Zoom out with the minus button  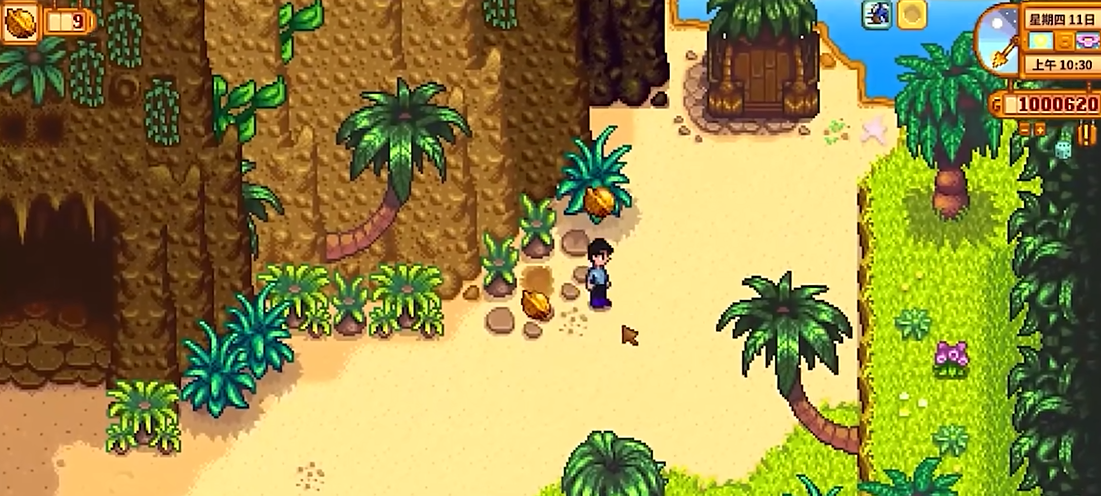click(x=1024, y=129)
